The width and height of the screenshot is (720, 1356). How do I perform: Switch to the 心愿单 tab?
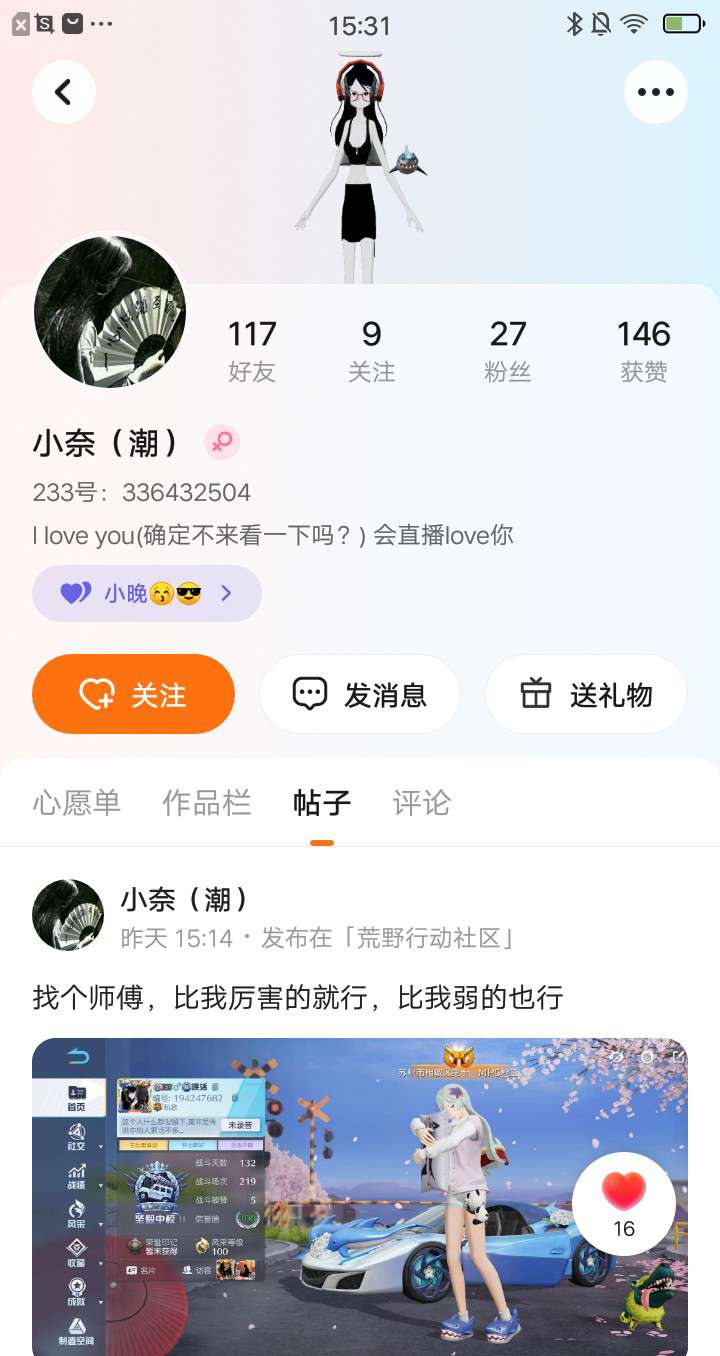pos(77,803)
